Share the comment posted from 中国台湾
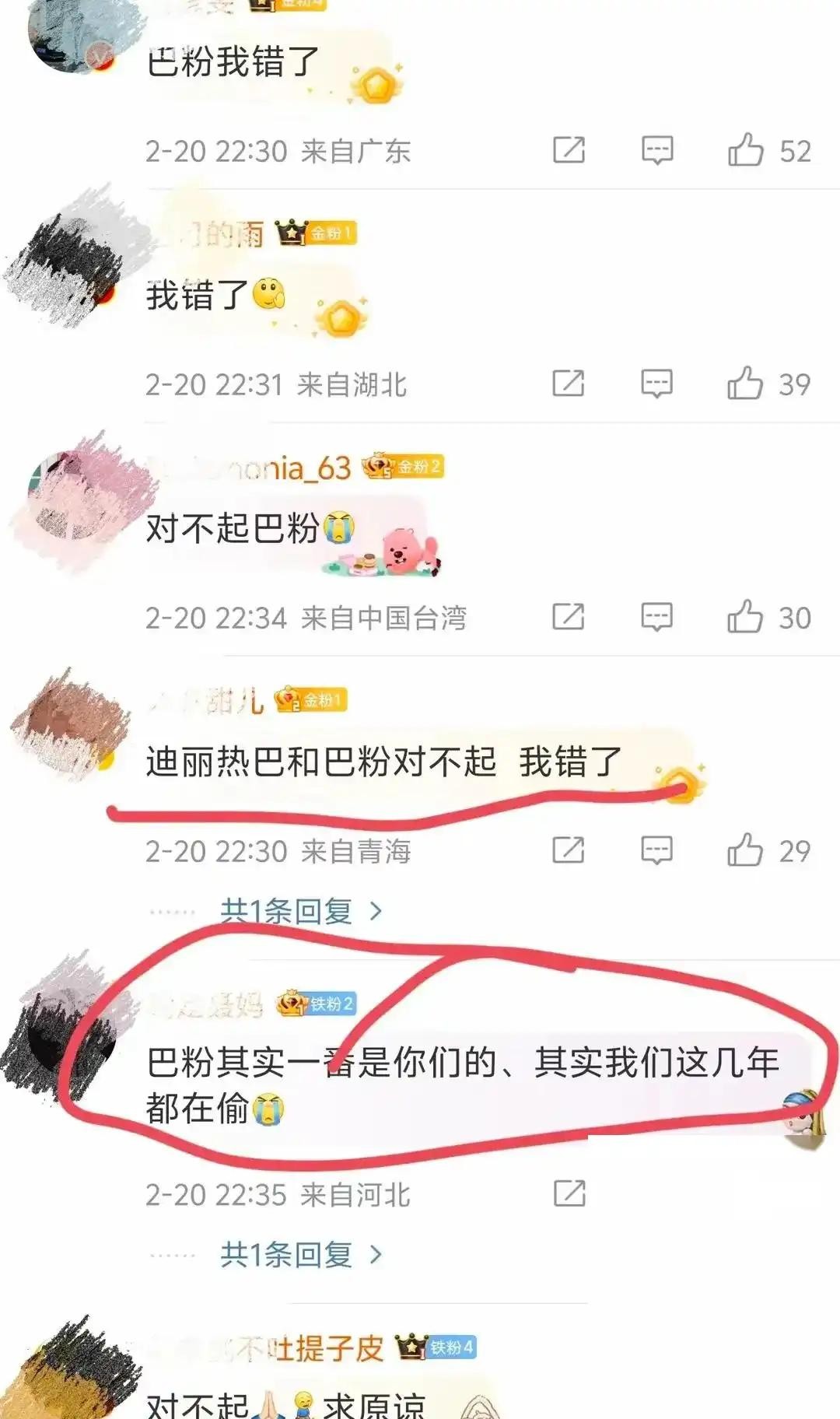This screenshot has width=840, height=1419. (x=569, y=616)
